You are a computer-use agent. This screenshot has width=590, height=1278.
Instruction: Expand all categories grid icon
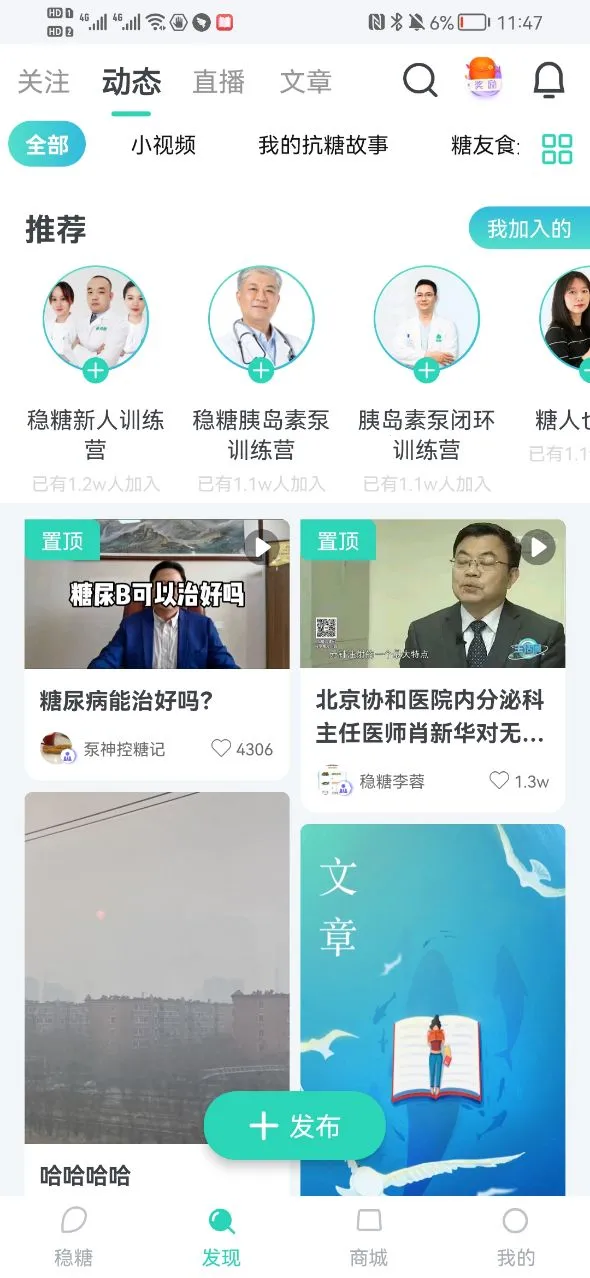point(557,148)
